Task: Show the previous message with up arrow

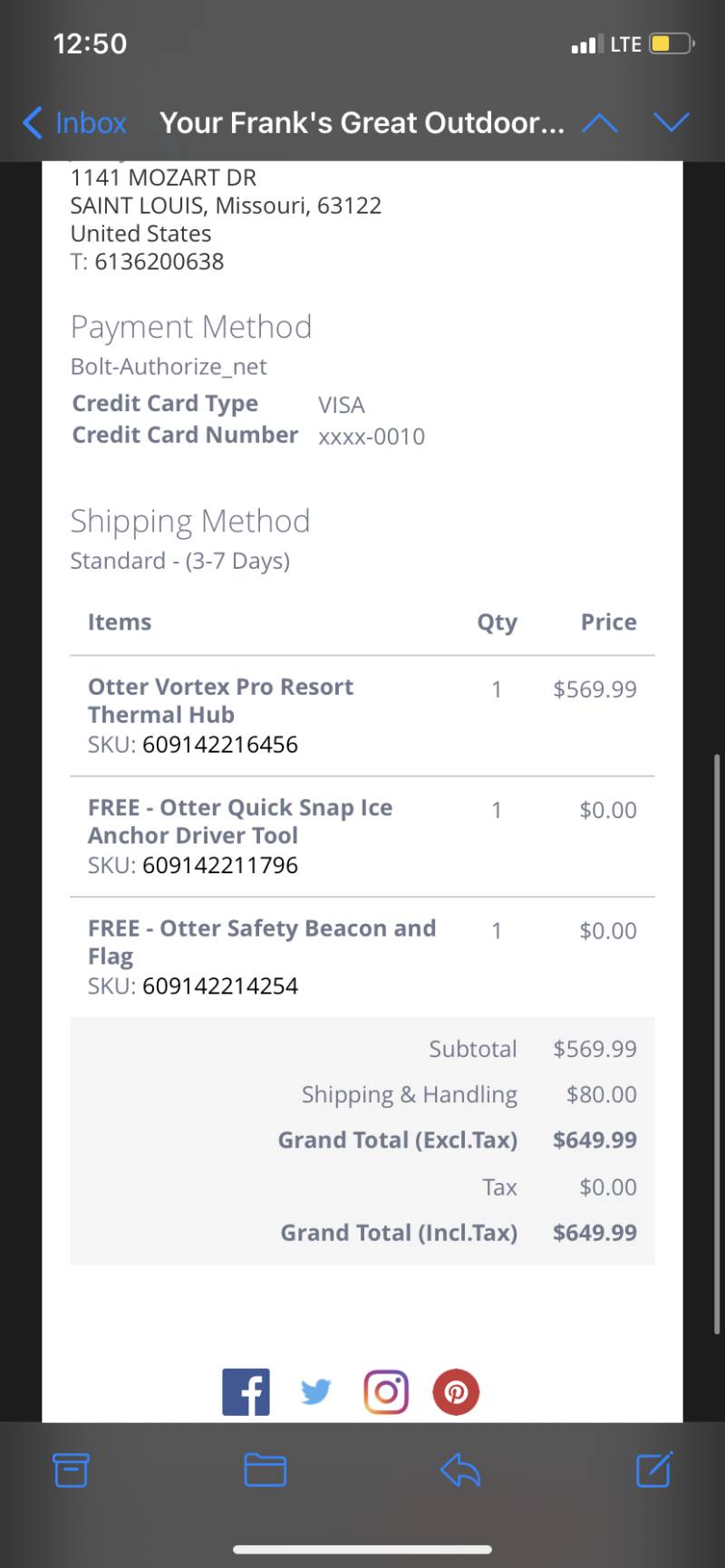Action: tap(600, 122)
